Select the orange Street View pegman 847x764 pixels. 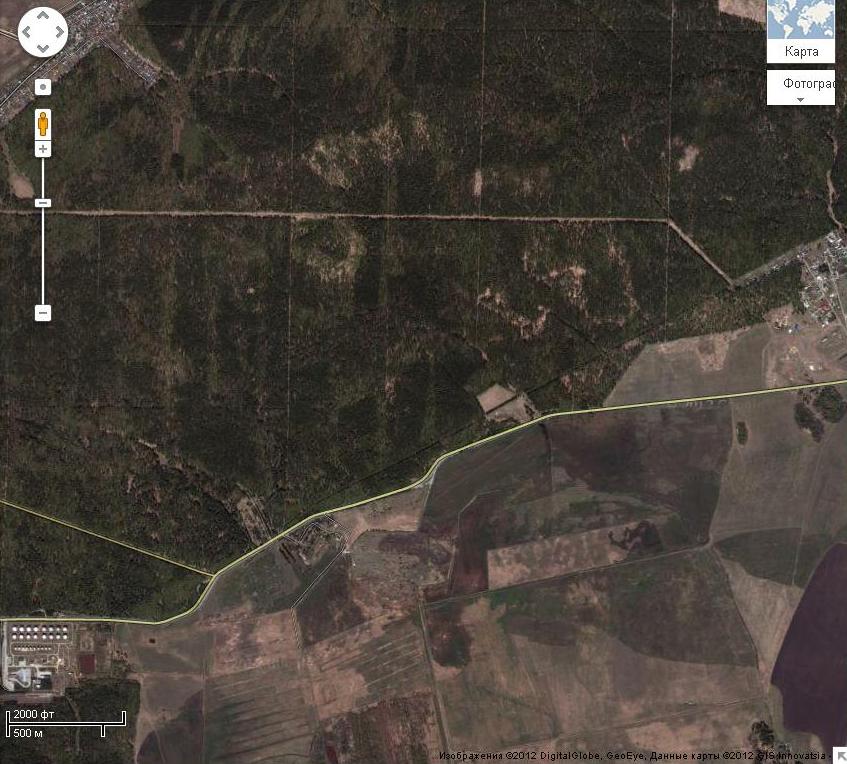[43, 124]
